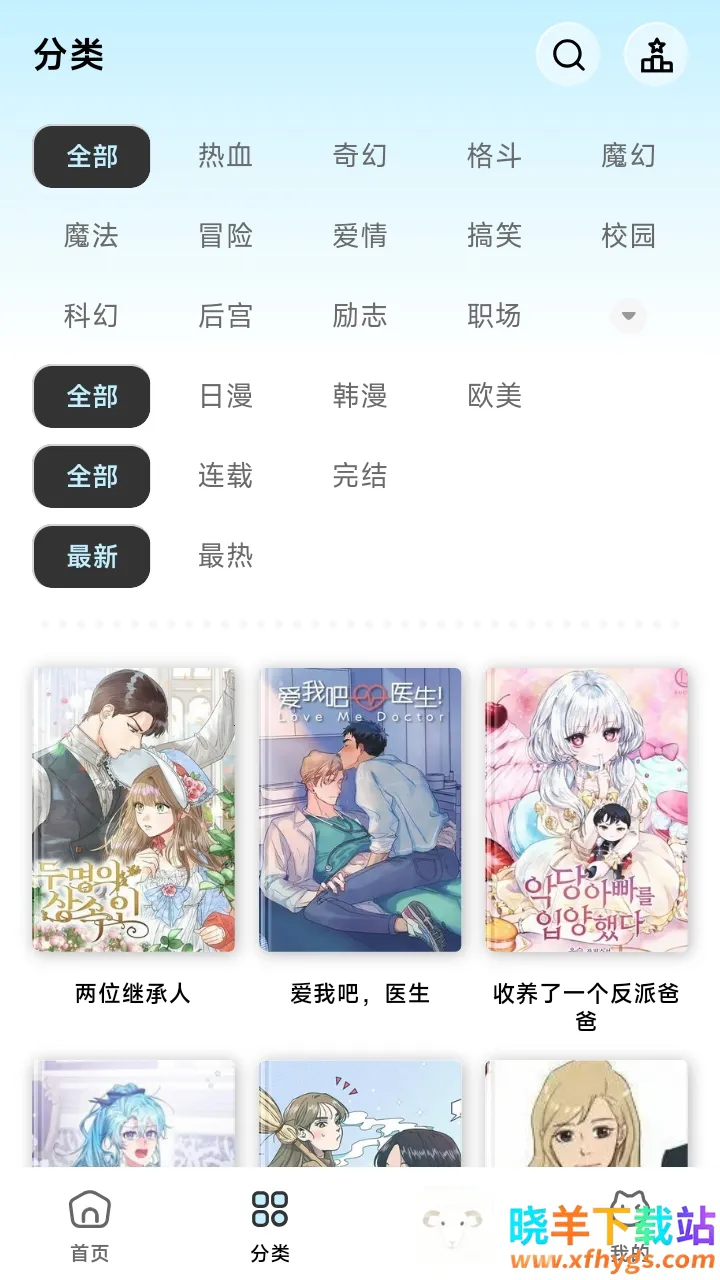The image size is (720, 1280).
Task: Filter by 完结 completed status
Action: pyautogui.click(x=360, y=476)
